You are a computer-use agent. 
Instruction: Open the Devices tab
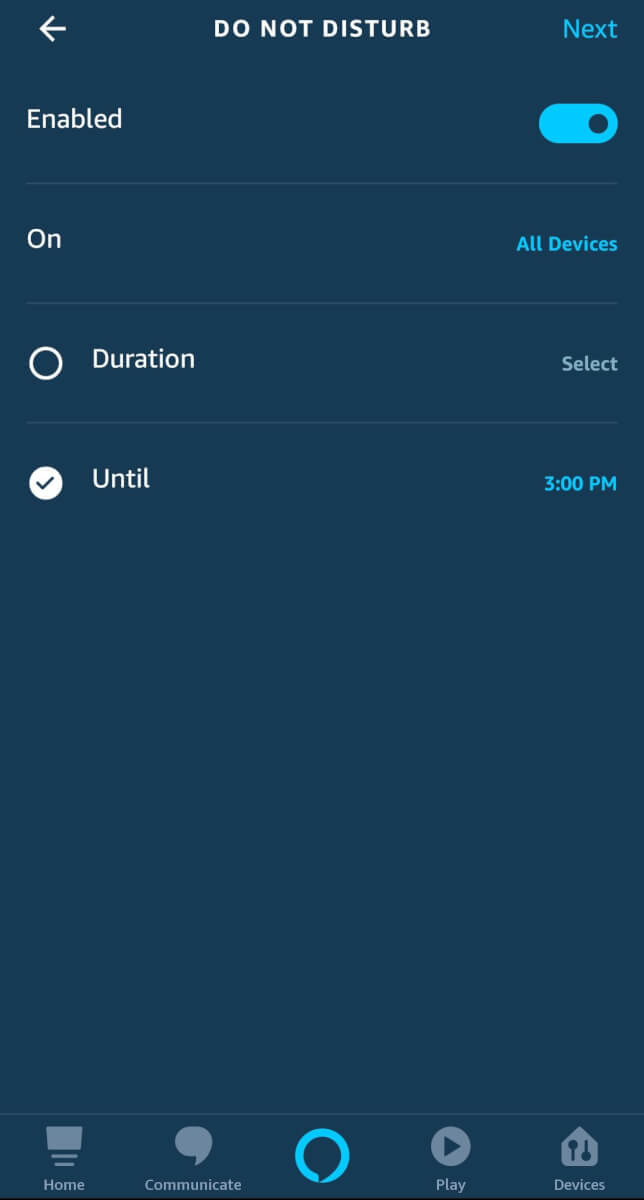tap(579, 1158)
